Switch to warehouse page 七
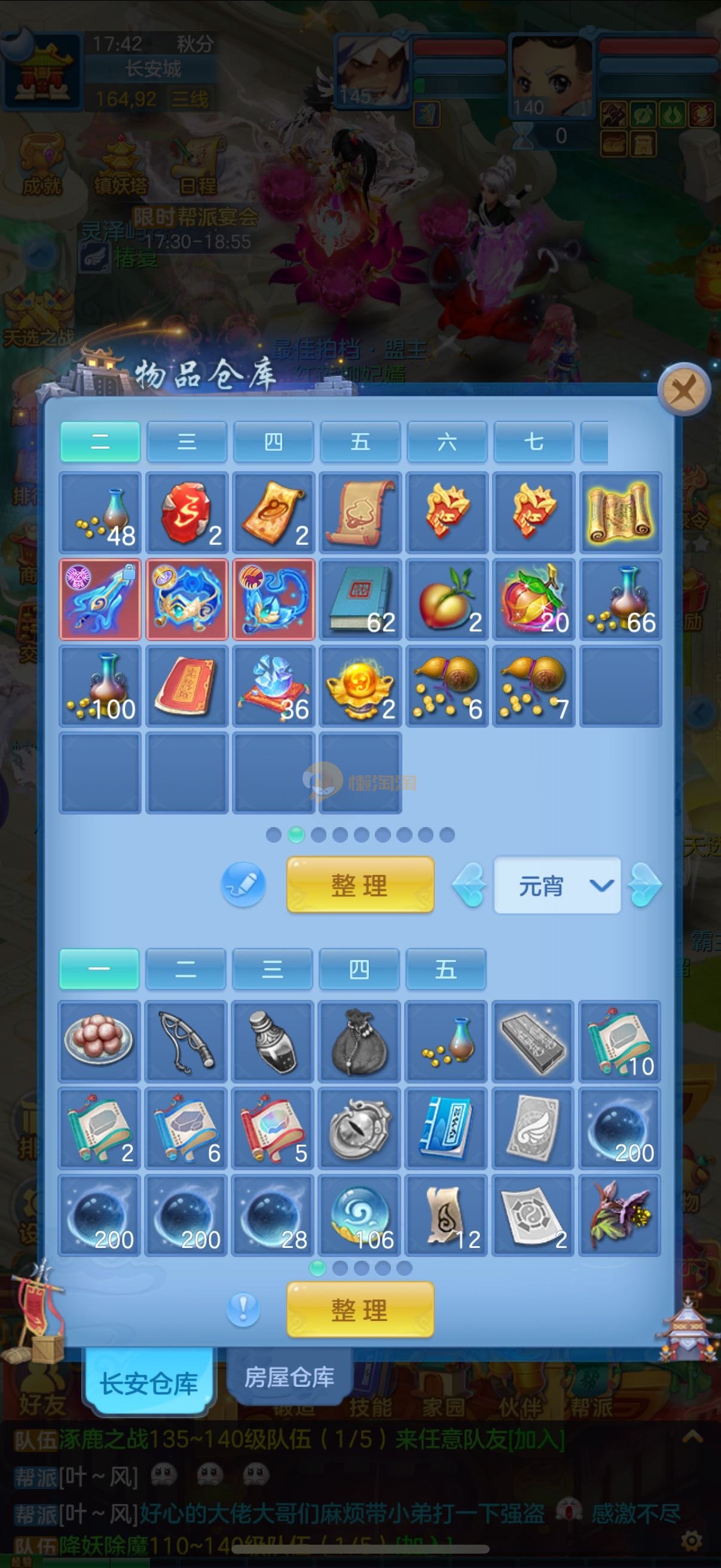This screenshot has height=1568, width=721. pos(534,441)
